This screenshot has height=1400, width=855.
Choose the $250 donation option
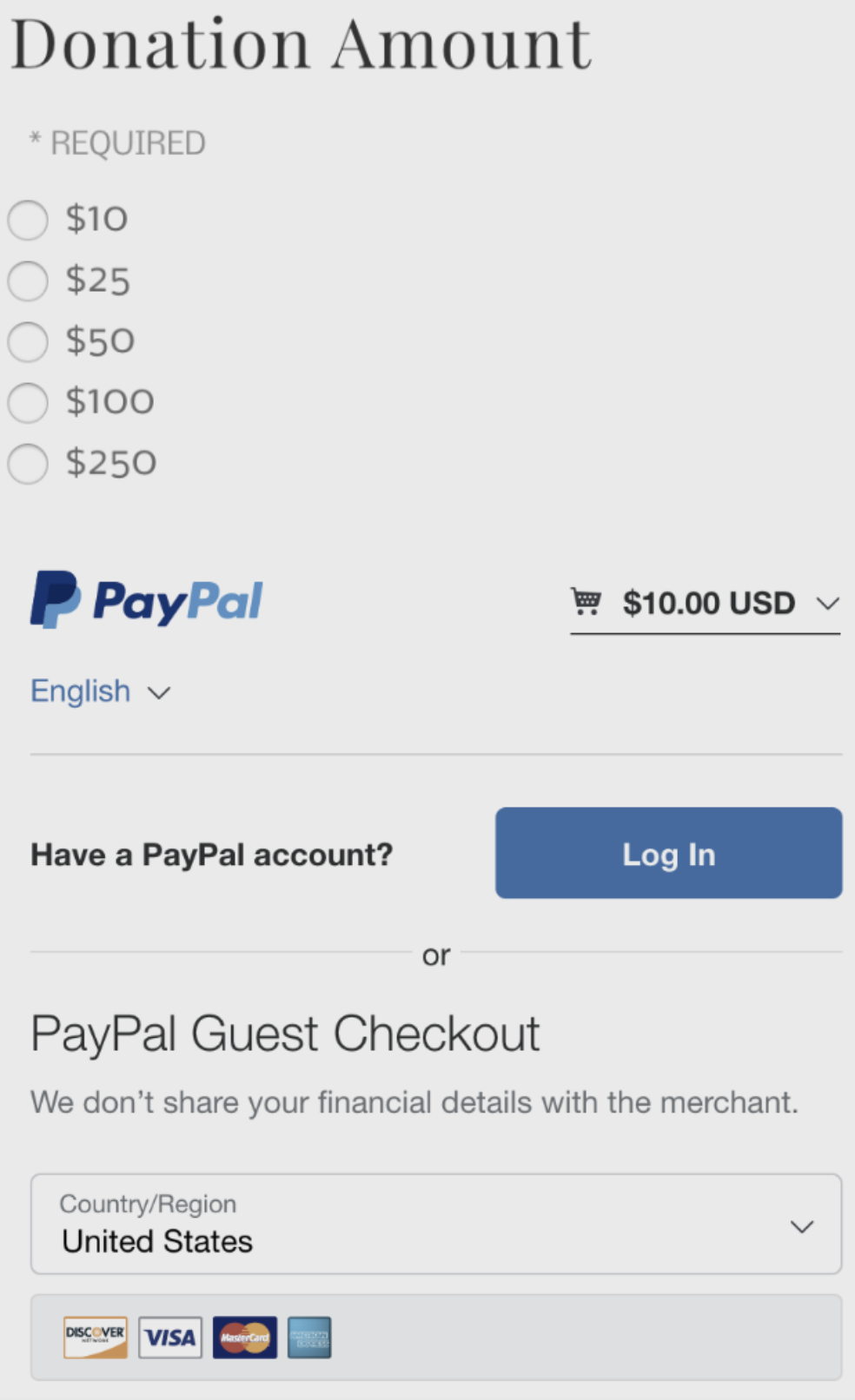[27, 465]
